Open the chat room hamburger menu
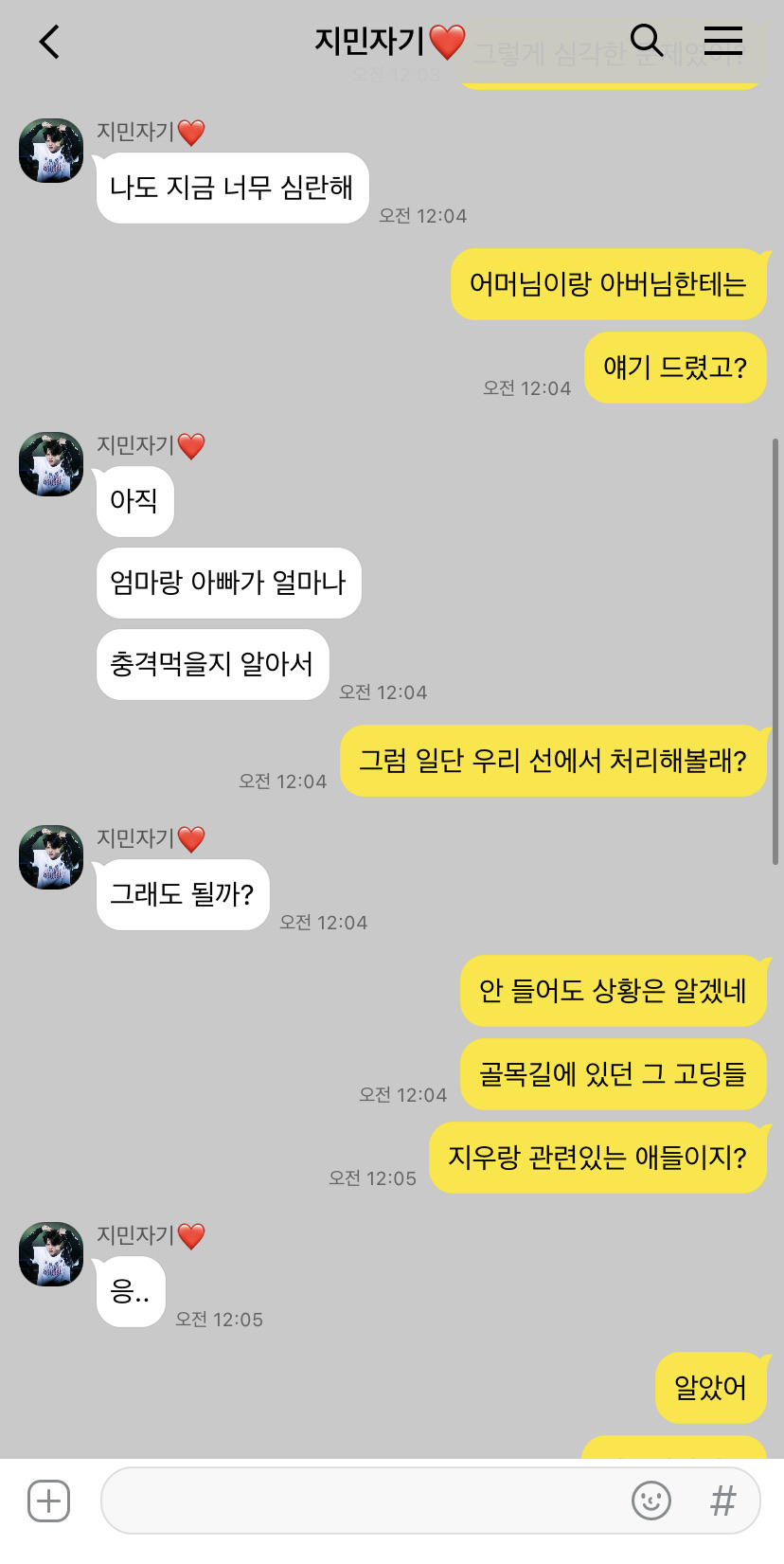784x1564 pixels. pos(722,41)
